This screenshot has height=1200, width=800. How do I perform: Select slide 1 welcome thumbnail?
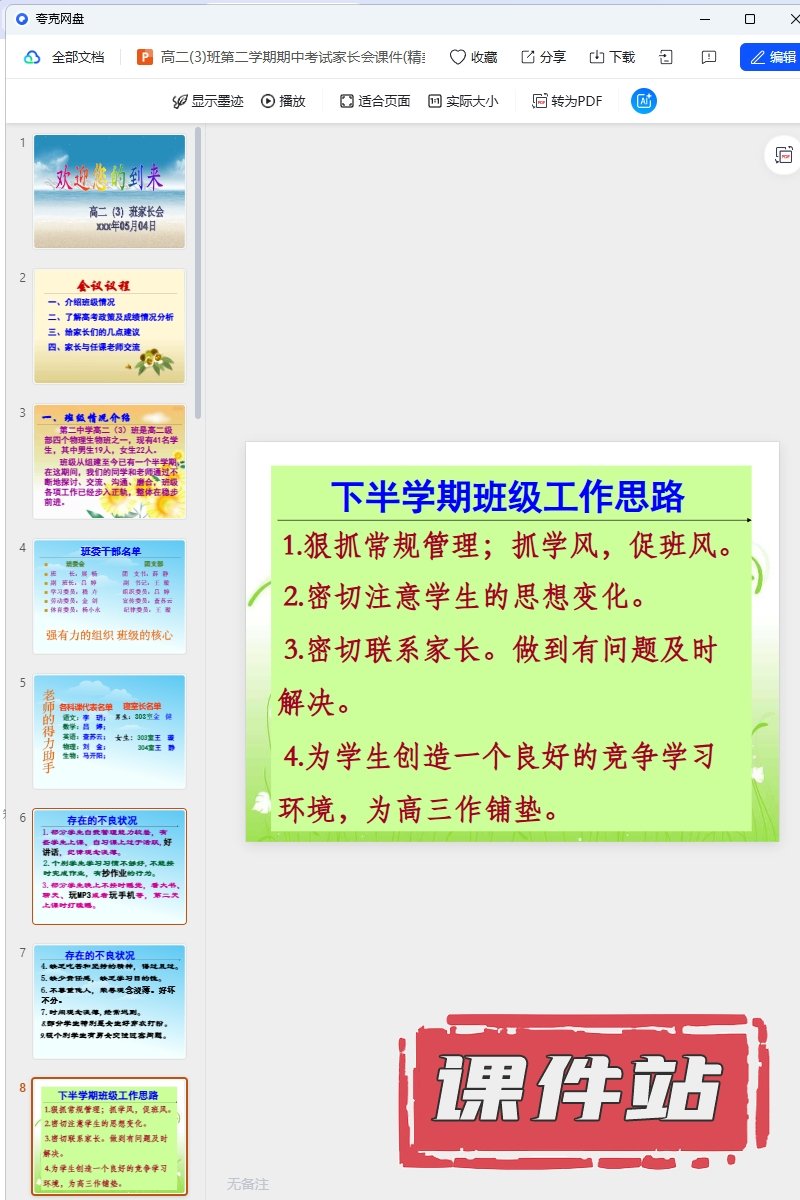pos(109,191)
